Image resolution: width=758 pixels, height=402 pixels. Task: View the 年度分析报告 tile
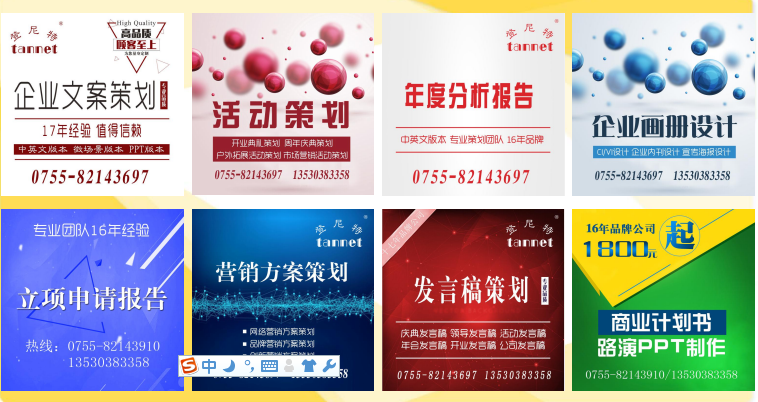pos(472,103)
